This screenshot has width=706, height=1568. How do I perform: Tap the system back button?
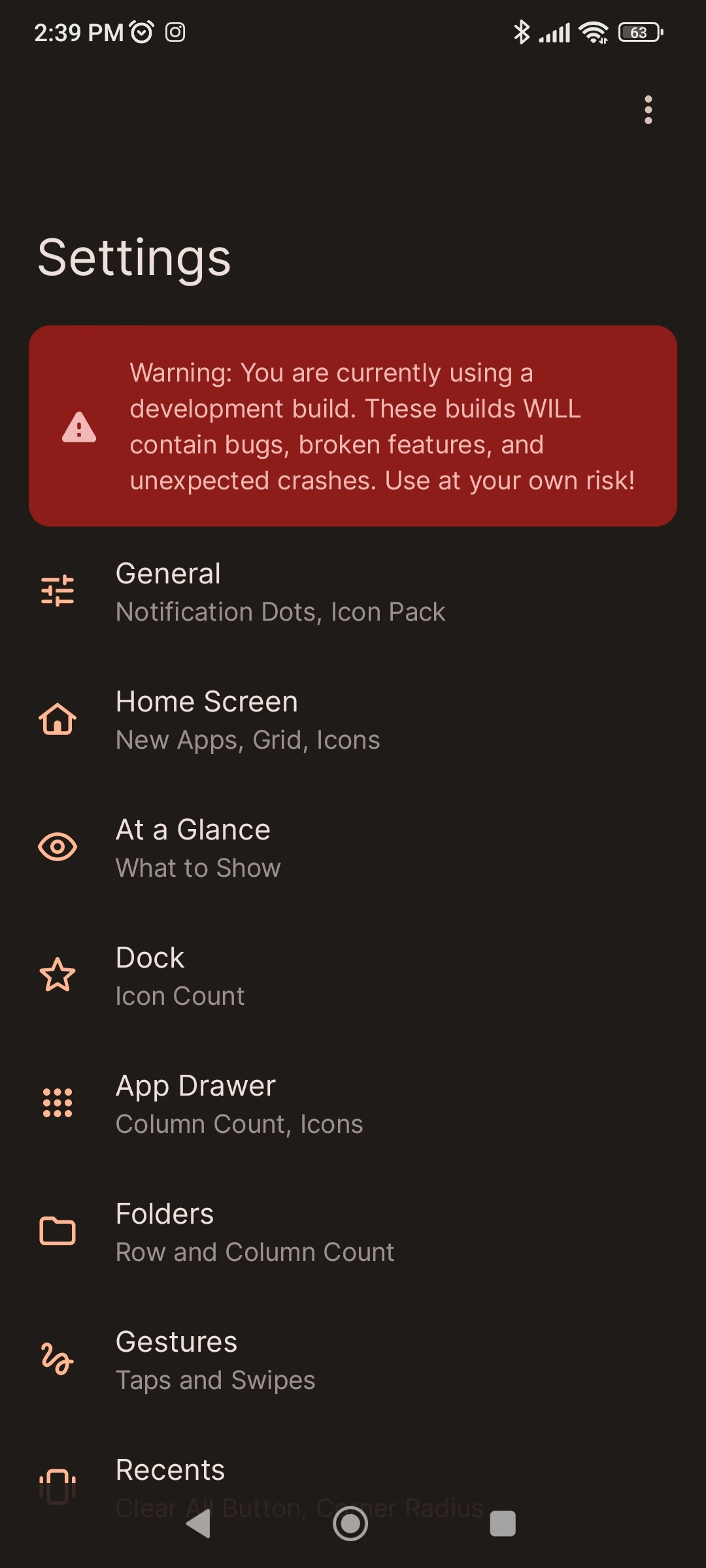199,1524
